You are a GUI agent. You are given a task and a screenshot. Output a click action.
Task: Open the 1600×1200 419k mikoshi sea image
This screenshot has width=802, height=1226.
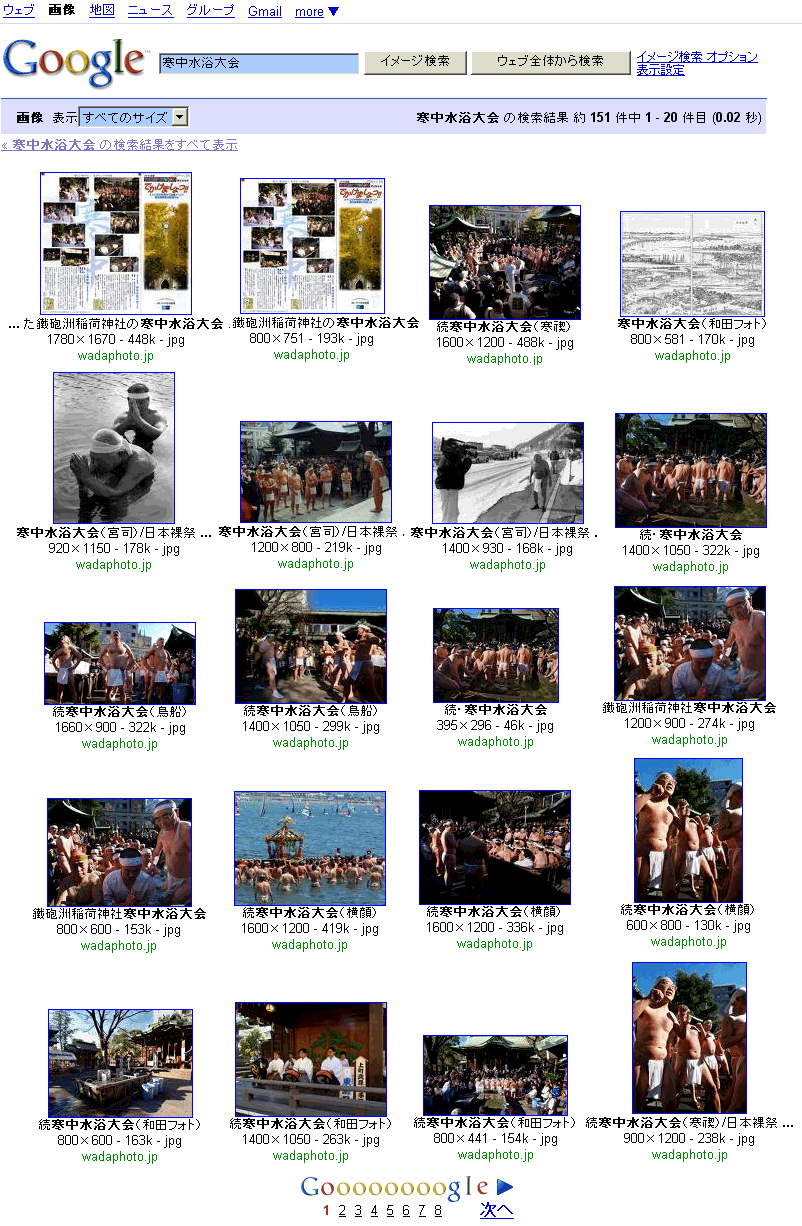[310, 848]
